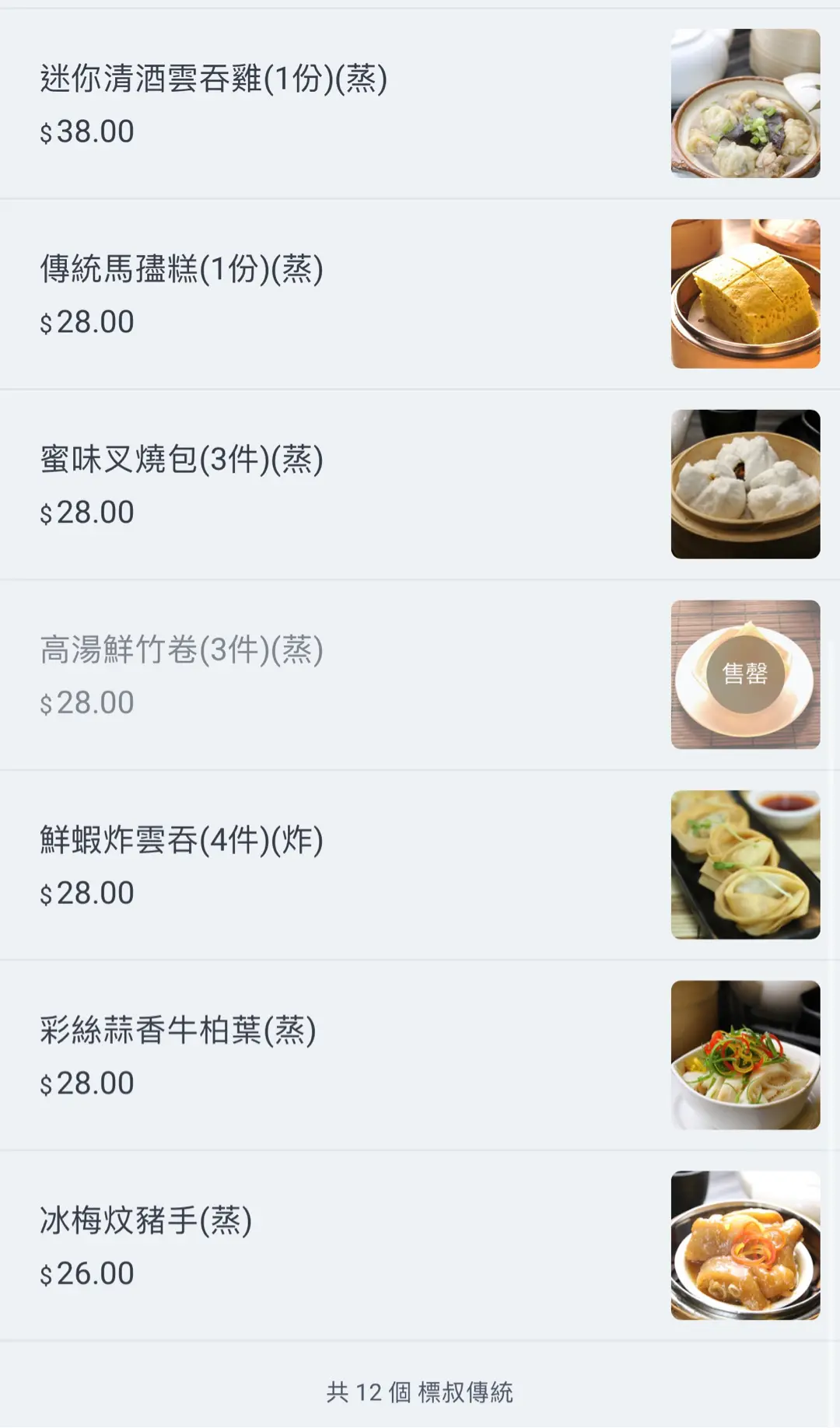The width and height of the screenshot is (840, 1428).
Task: Open 冰梅炆豬手(蒸) menu item
Action: (146, 1222)
